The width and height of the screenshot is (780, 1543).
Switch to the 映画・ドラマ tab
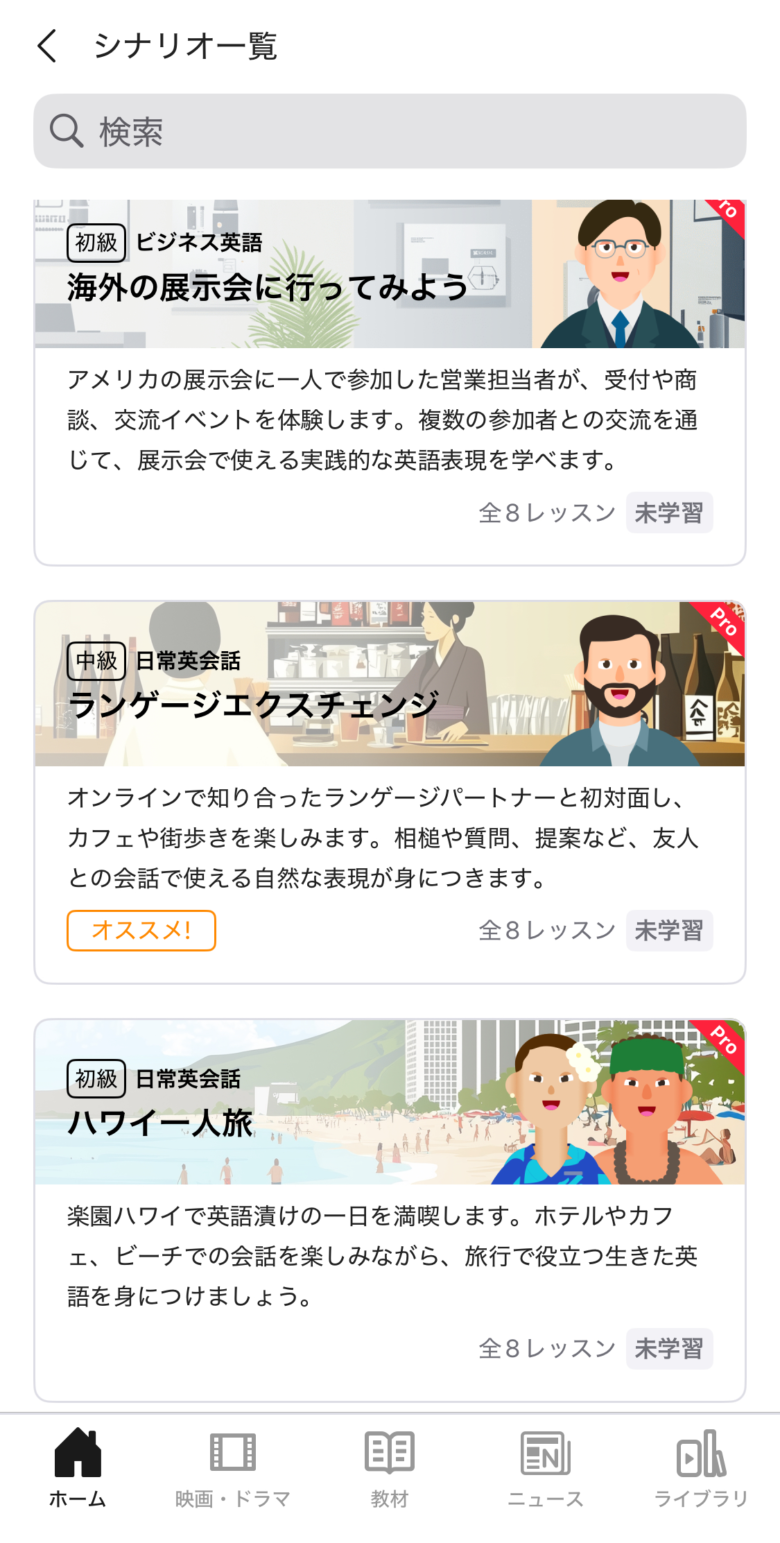coord(232,1467)
